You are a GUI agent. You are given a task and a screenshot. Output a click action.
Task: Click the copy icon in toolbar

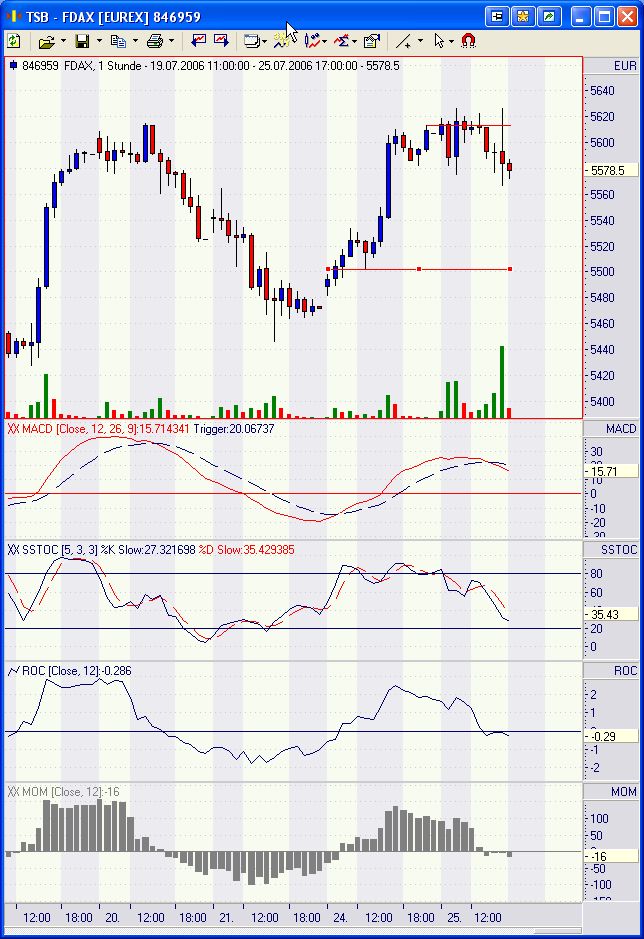[118, 41]
